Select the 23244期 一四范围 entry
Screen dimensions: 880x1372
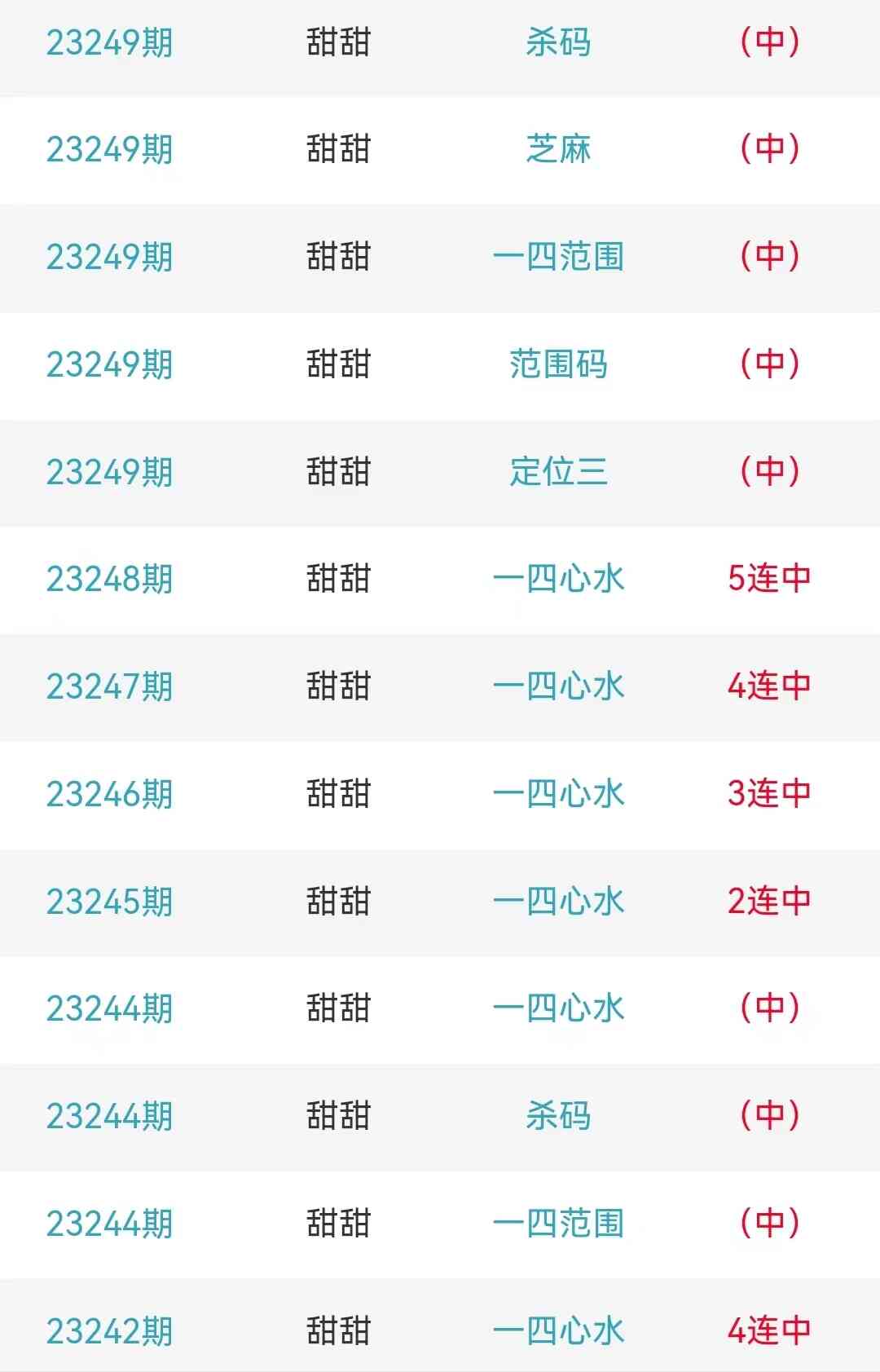tap(558, 1224)
